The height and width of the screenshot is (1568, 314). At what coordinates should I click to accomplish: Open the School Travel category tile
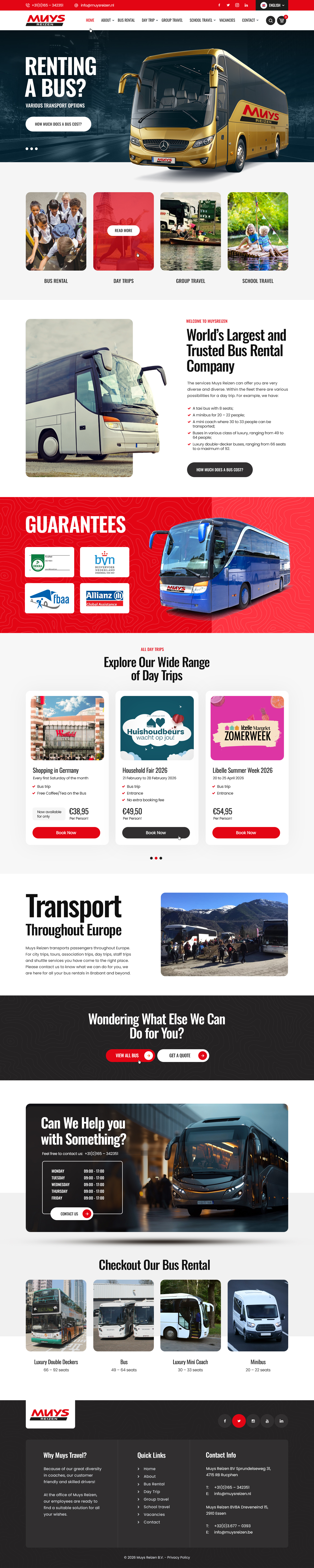tap(257, 231)
